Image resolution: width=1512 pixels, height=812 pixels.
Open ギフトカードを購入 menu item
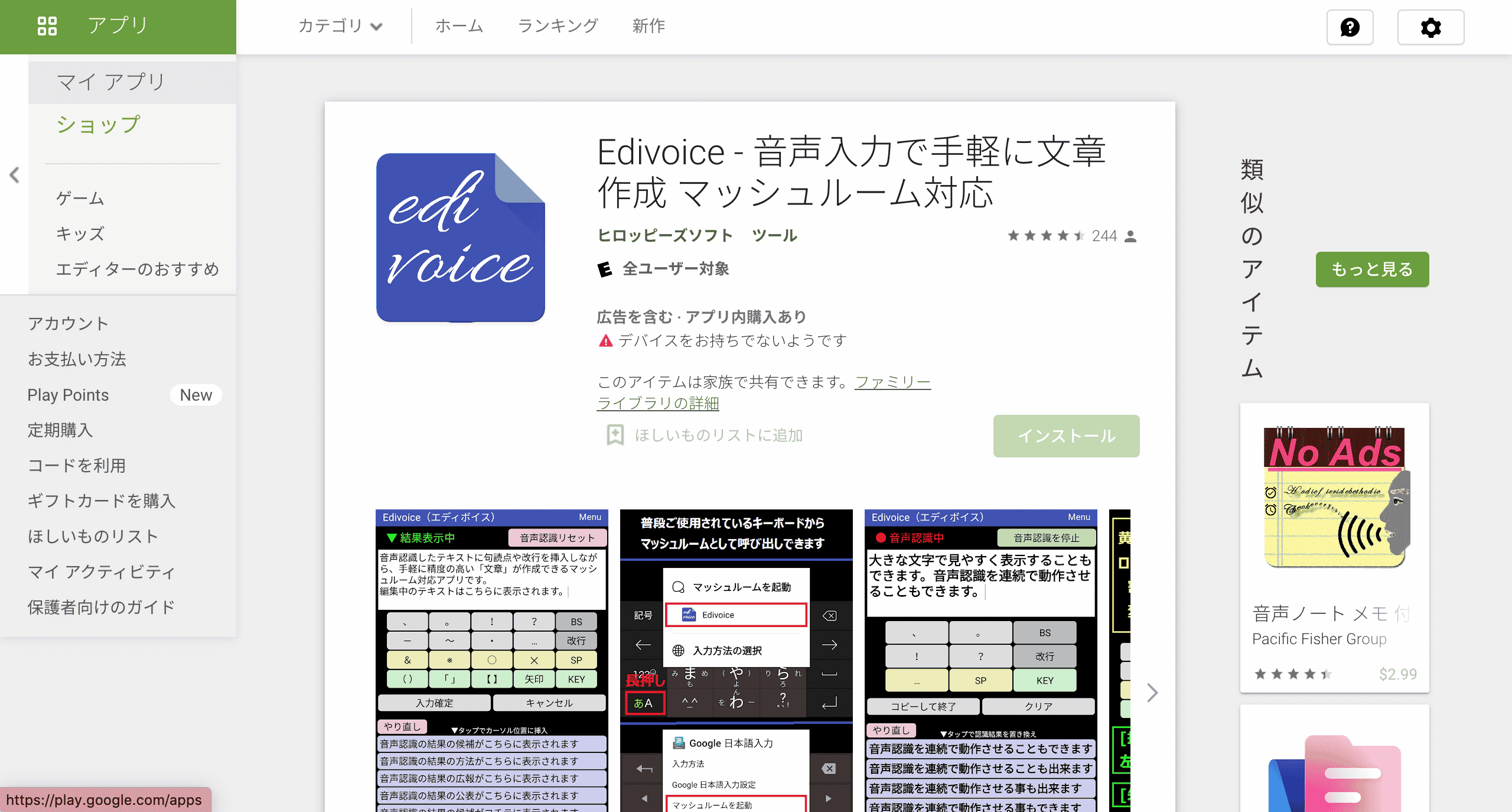102,501
